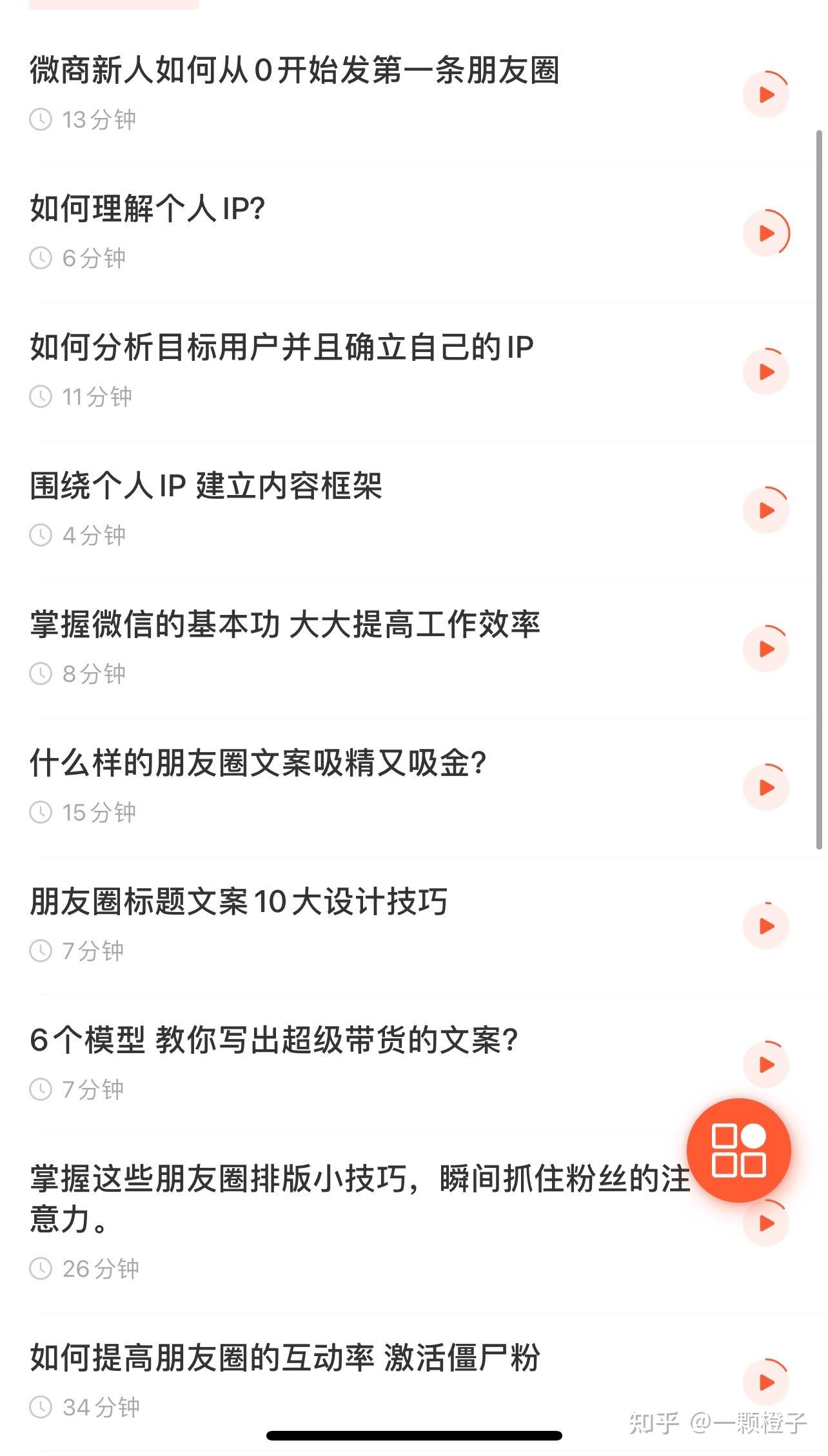Play 朋友圈标题文案10大设计技巧
Viewport: 828px width, 1456px height.
(766, 926)
